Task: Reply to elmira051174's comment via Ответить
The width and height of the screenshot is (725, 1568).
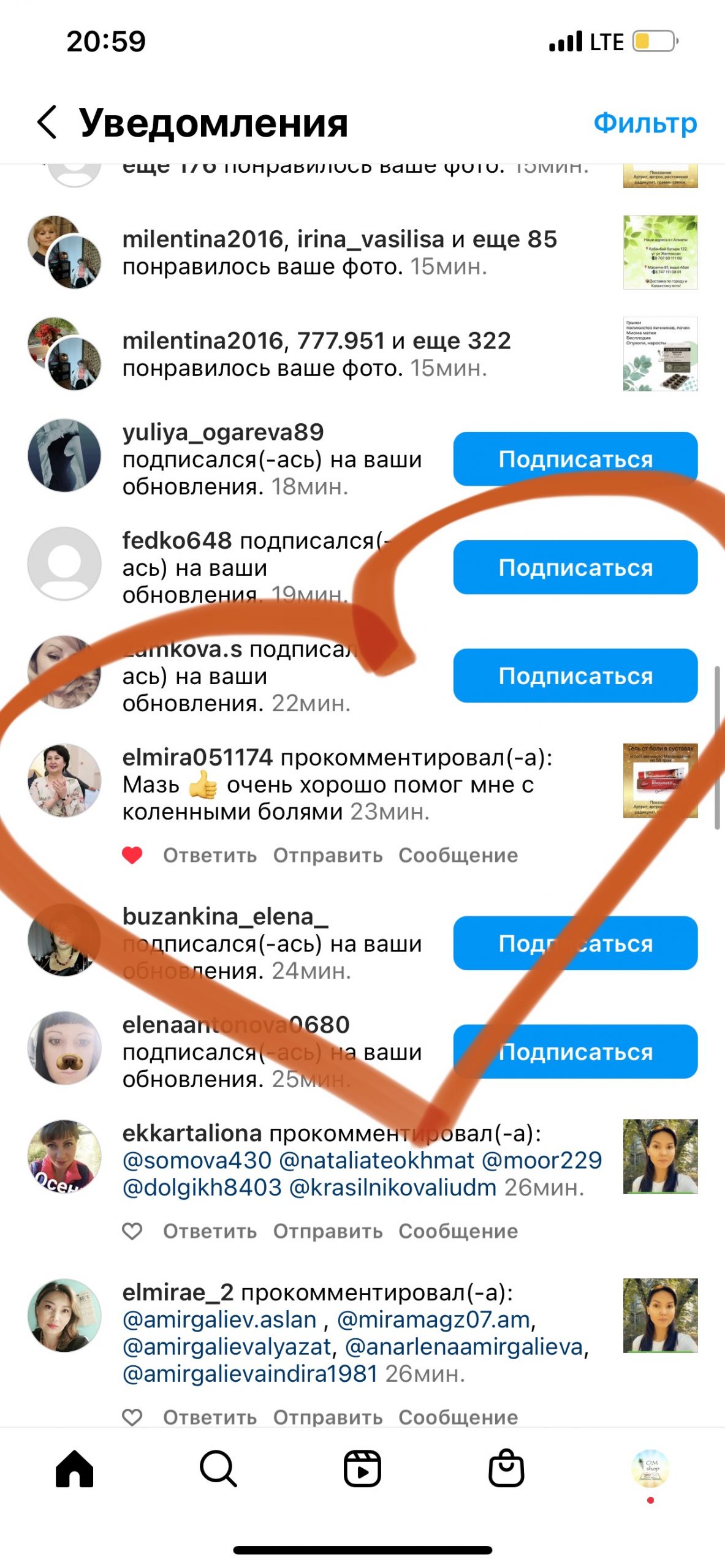Action: (210, 855)
